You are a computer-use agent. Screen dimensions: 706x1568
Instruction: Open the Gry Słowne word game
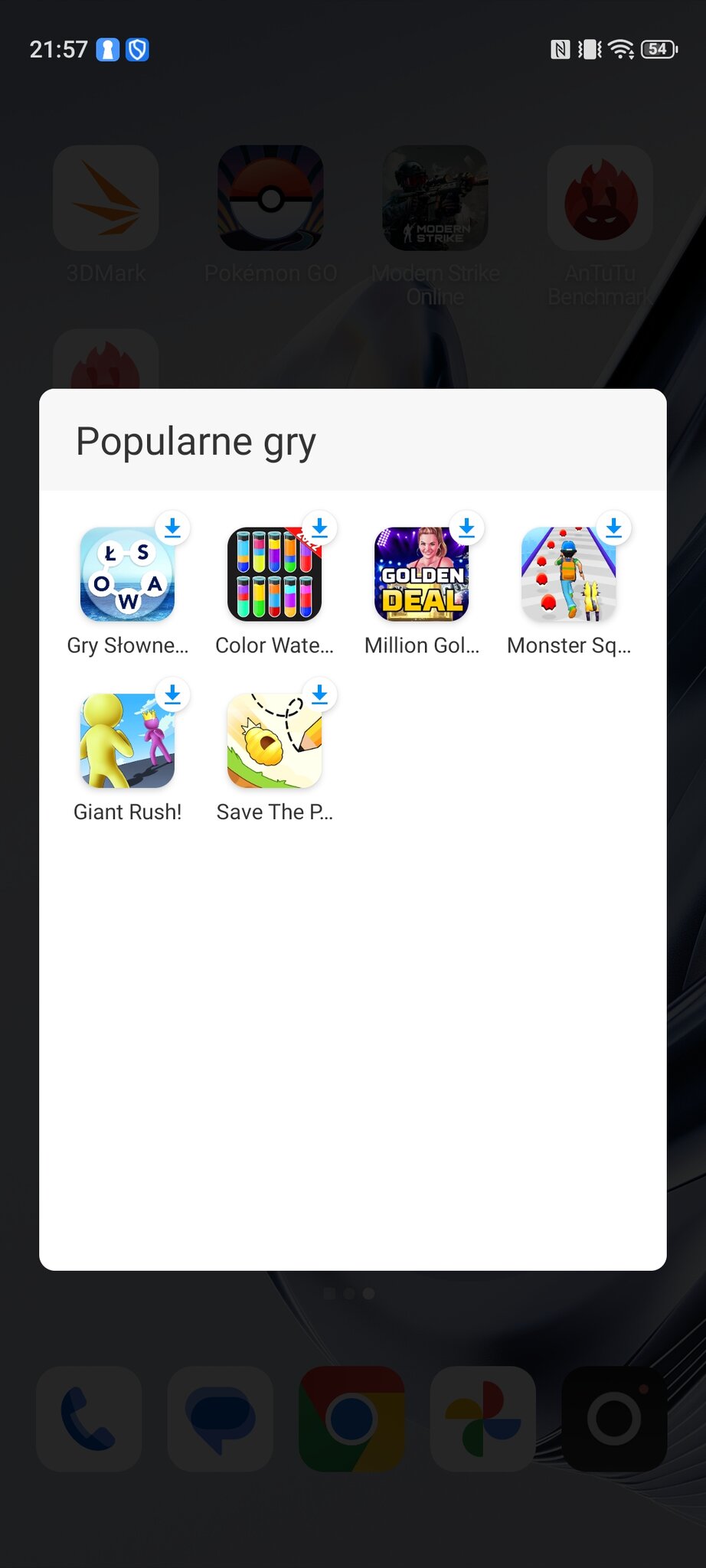pos(127,574)
